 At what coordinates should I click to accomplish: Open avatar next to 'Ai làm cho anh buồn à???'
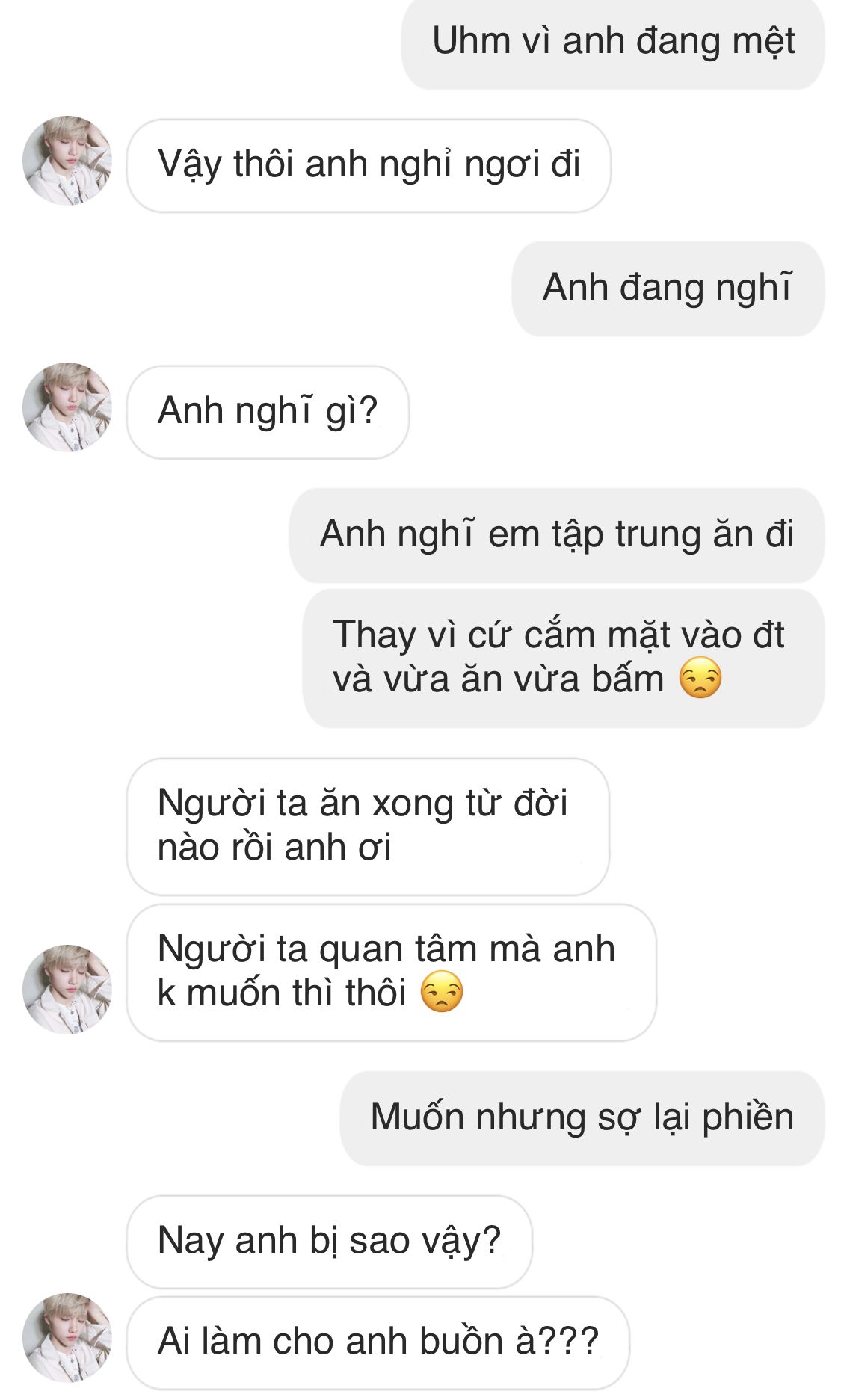67,1337
